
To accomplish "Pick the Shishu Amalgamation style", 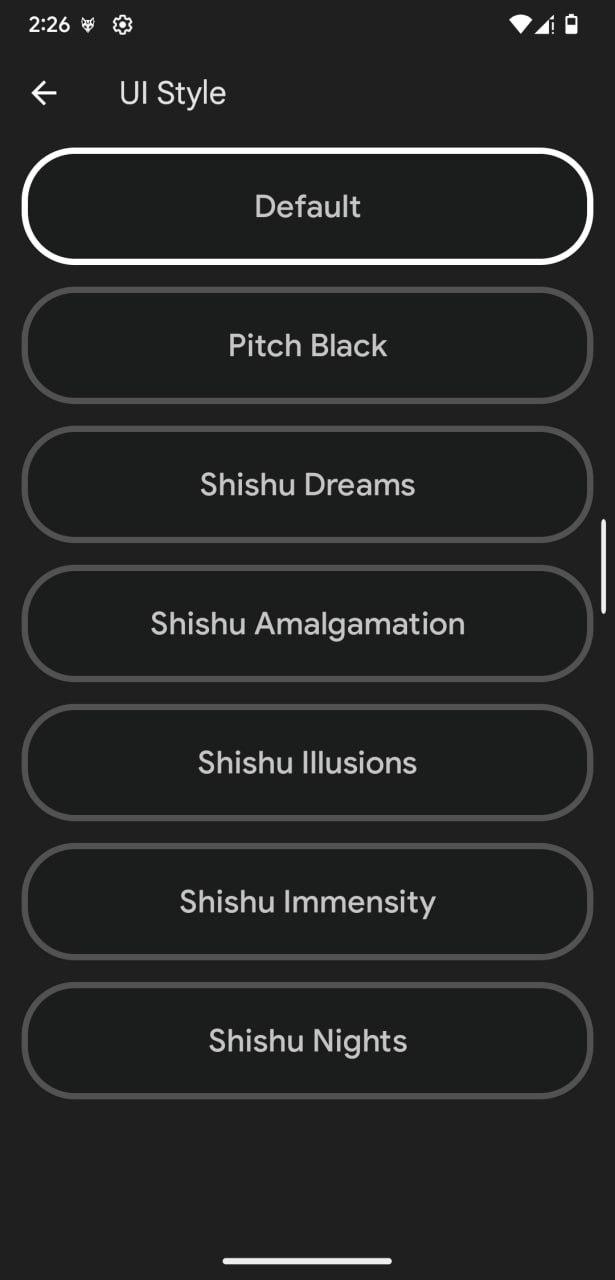I will coord(307,623).
